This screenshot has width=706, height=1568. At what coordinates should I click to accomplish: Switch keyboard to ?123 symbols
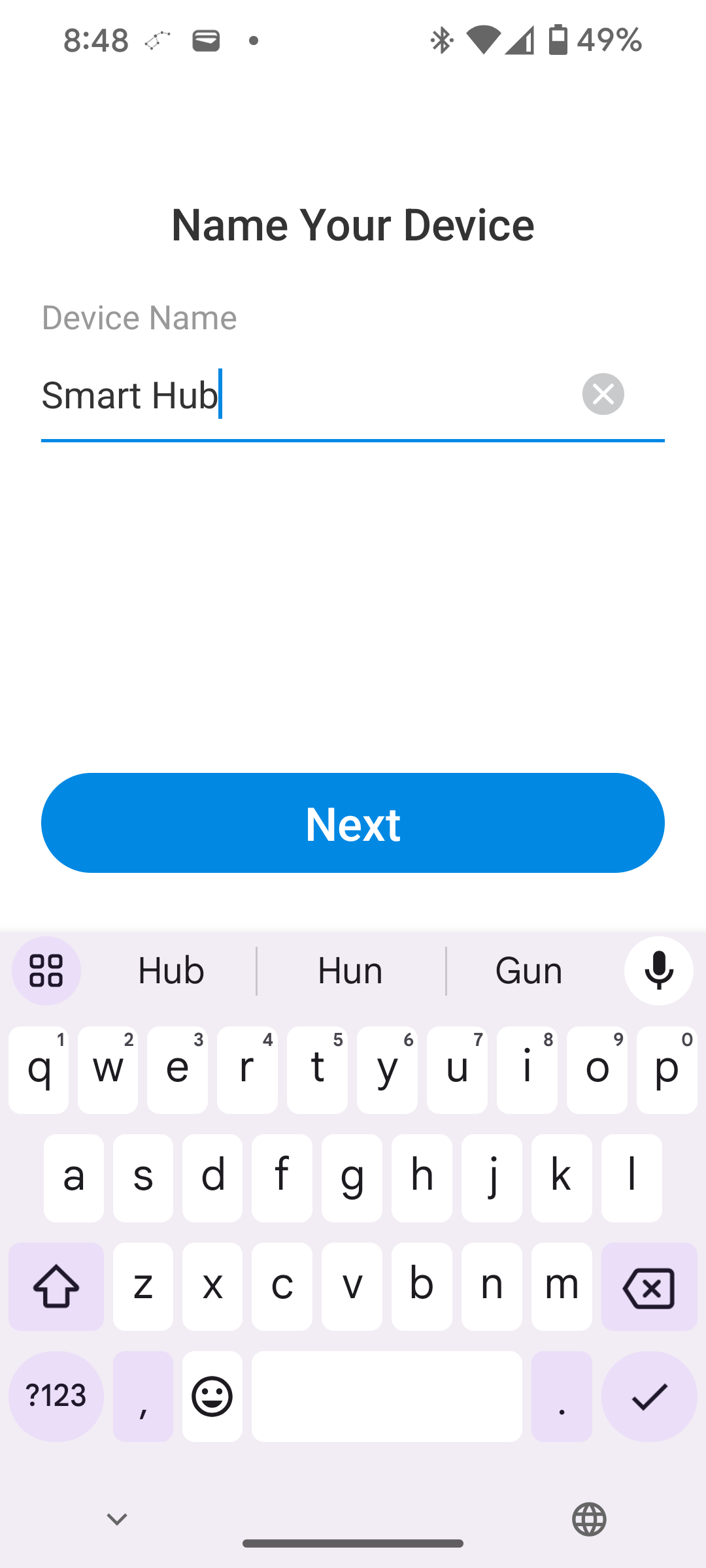click(x=56, y=1396)
